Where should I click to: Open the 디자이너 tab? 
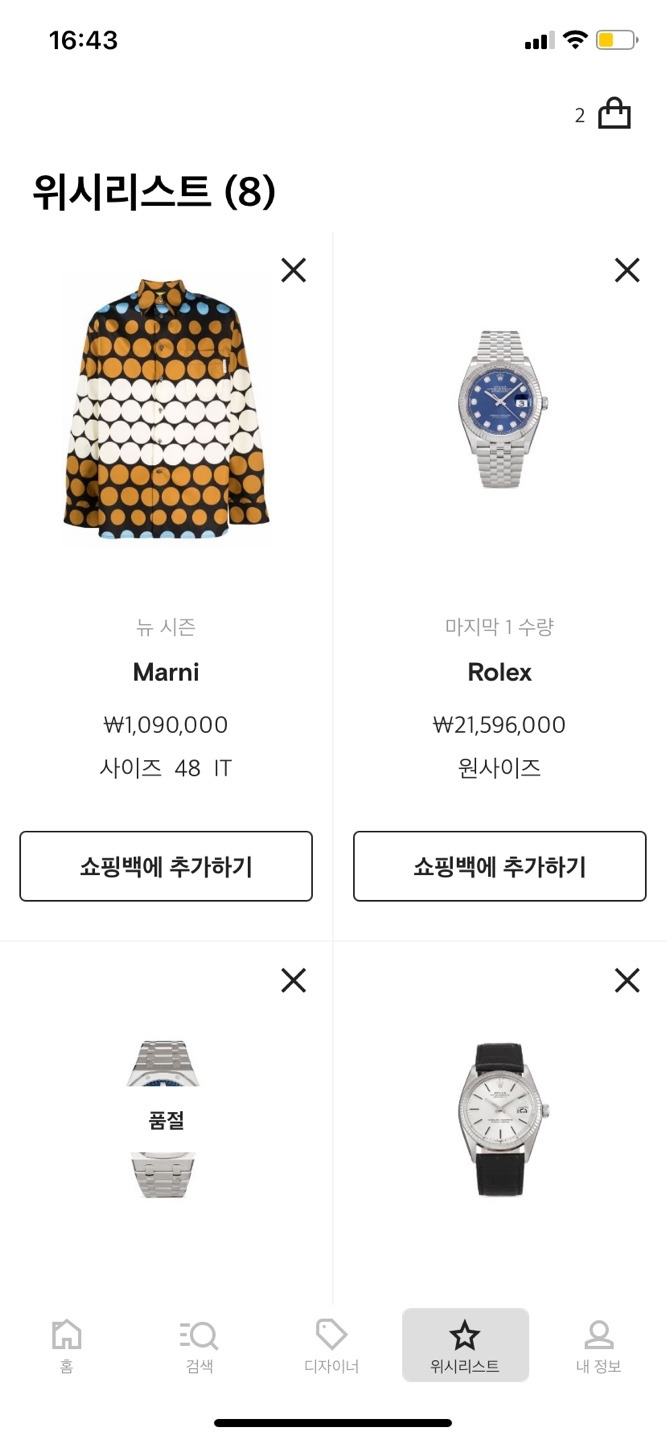[331, 1345]
